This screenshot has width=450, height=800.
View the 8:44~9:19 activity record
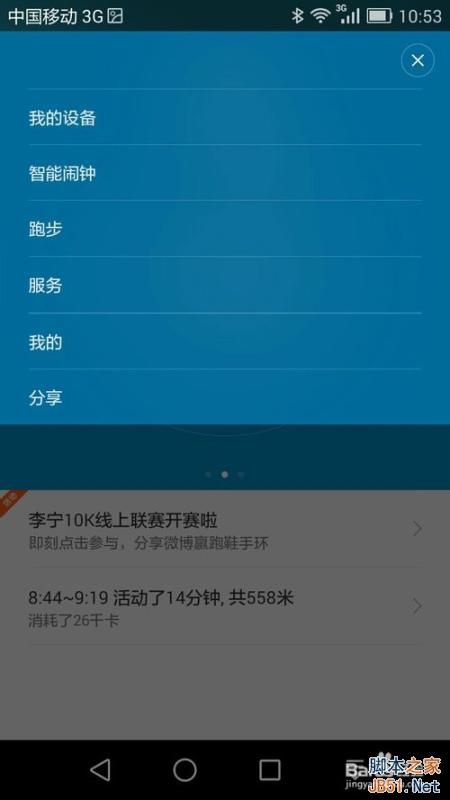tap(225, 606)
